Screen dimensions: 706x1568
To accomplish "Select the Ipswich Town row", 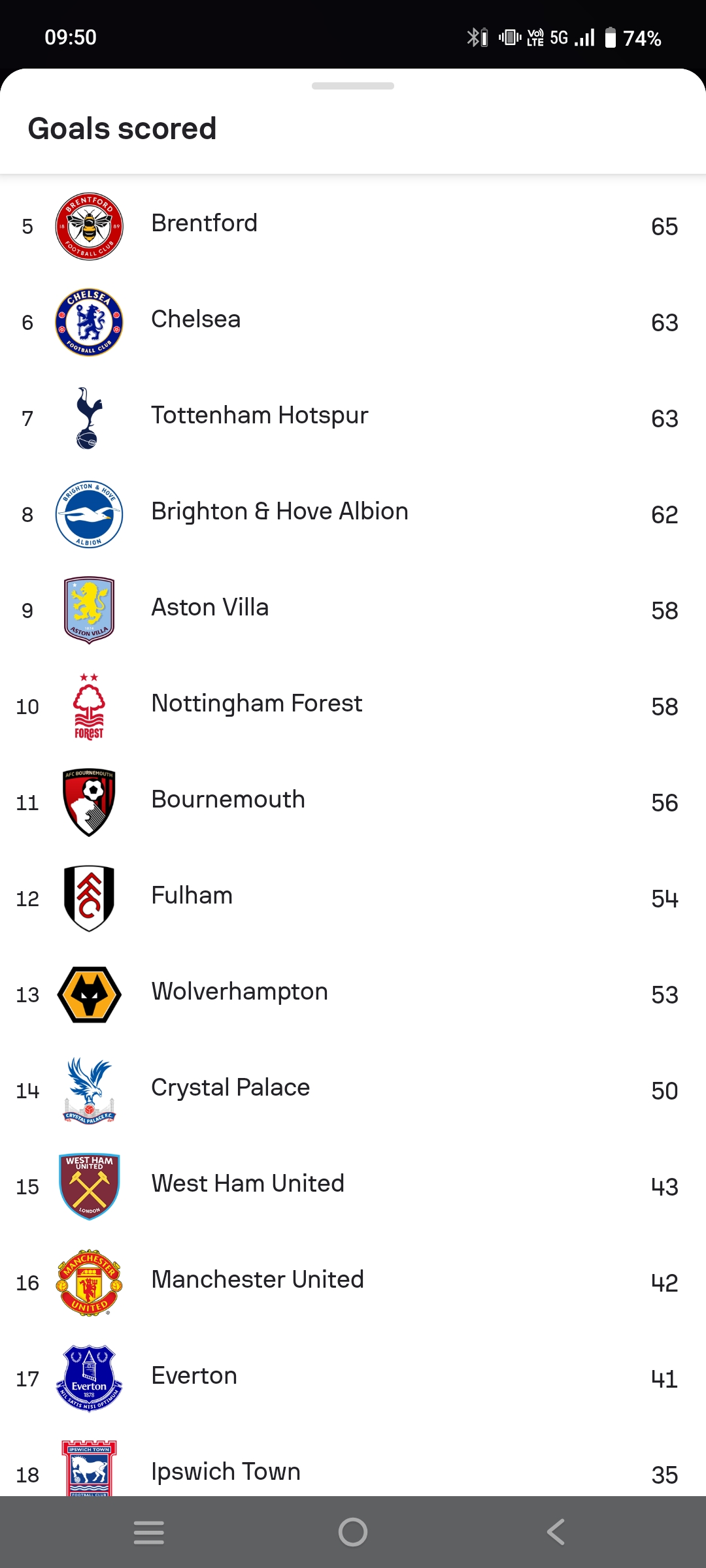I will point(353,1463).
